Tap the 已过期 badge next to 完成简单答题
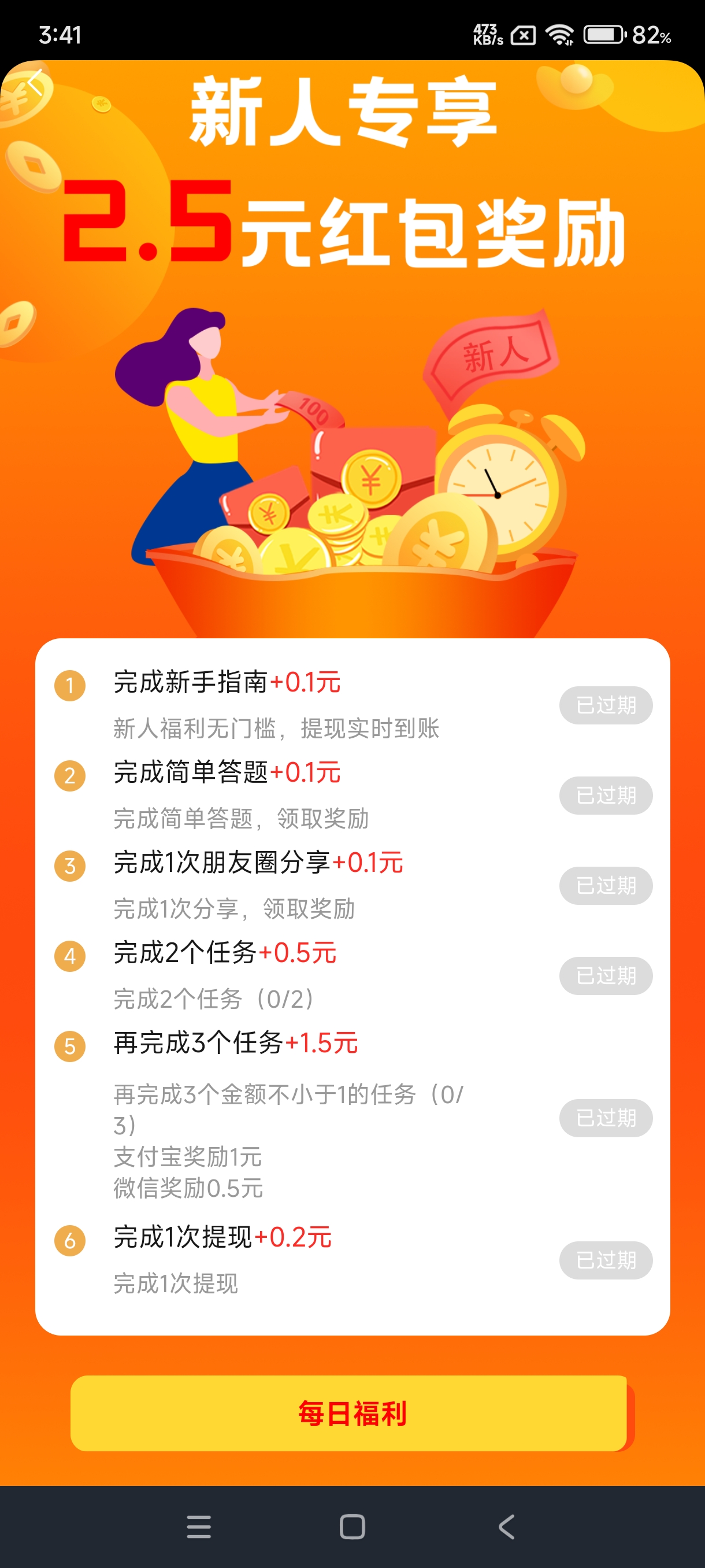Image resolution: width=705 pixels, height=1568 pixels. click(x=605, y=796)
